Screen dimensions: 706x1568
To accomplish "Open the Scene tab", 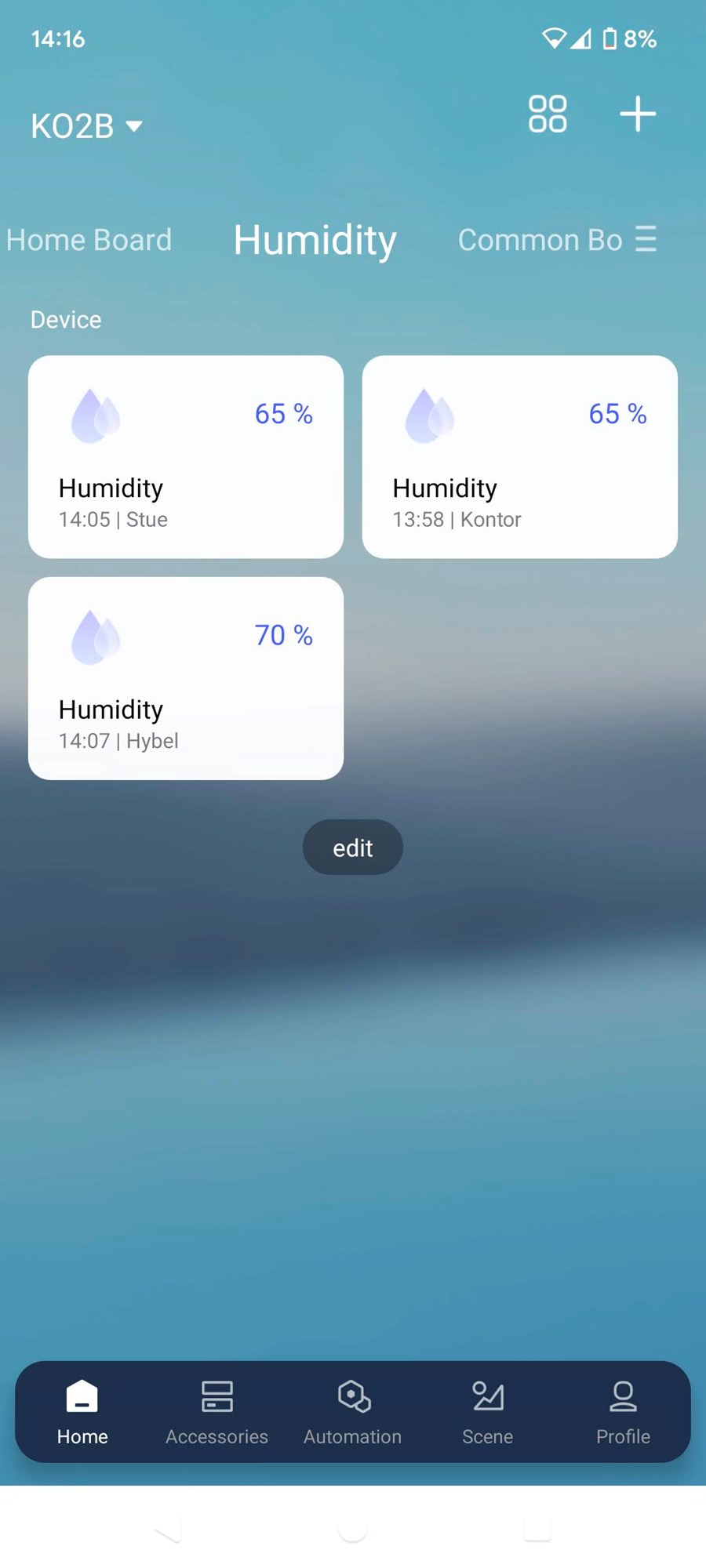I will pyautogui.click(x=487, y=1412).
